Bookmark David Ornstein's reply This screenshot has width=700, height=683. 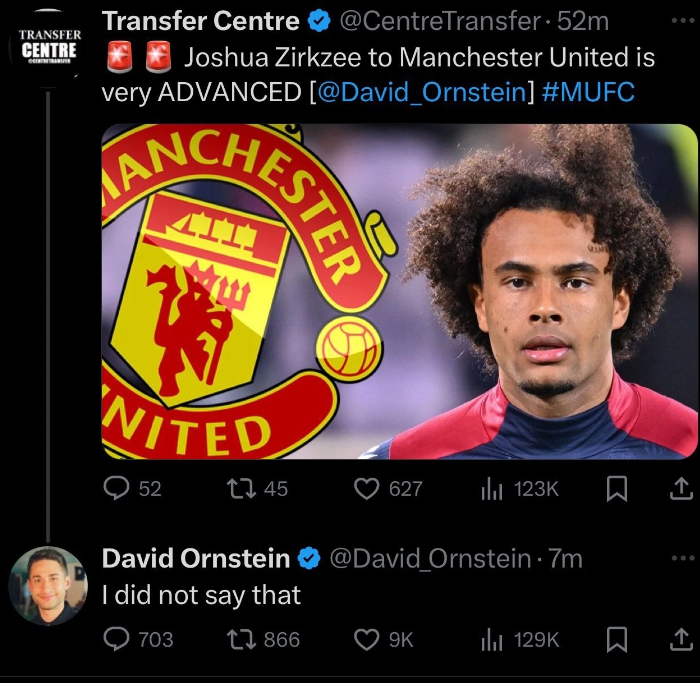pyautogui.click(x=618, y=640)
